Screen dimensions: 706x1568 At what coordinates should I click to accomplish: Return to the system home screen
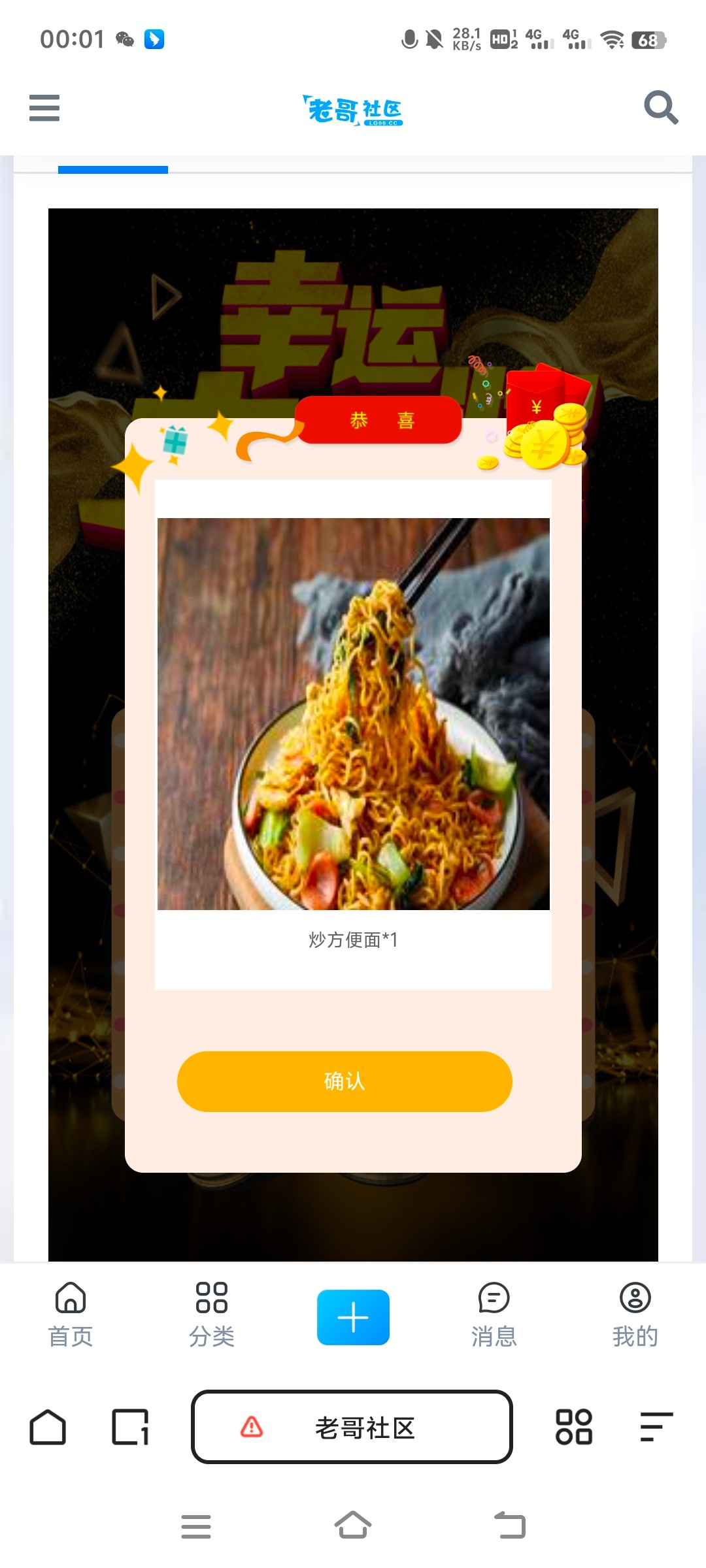(353, 1526)
